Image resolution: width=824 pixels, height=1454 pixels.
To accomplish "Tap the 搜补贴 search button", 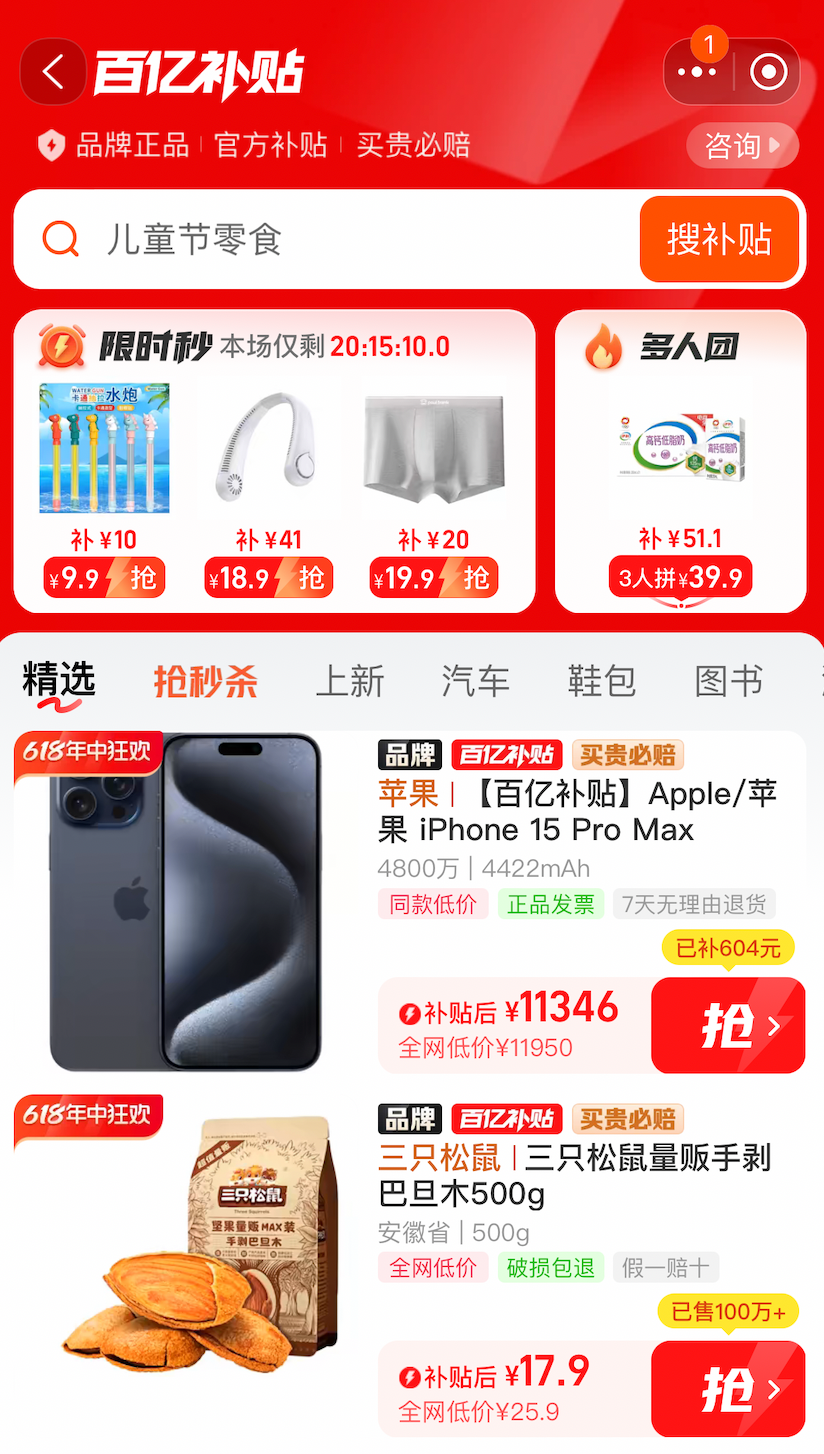I will (x=720, y=240).
